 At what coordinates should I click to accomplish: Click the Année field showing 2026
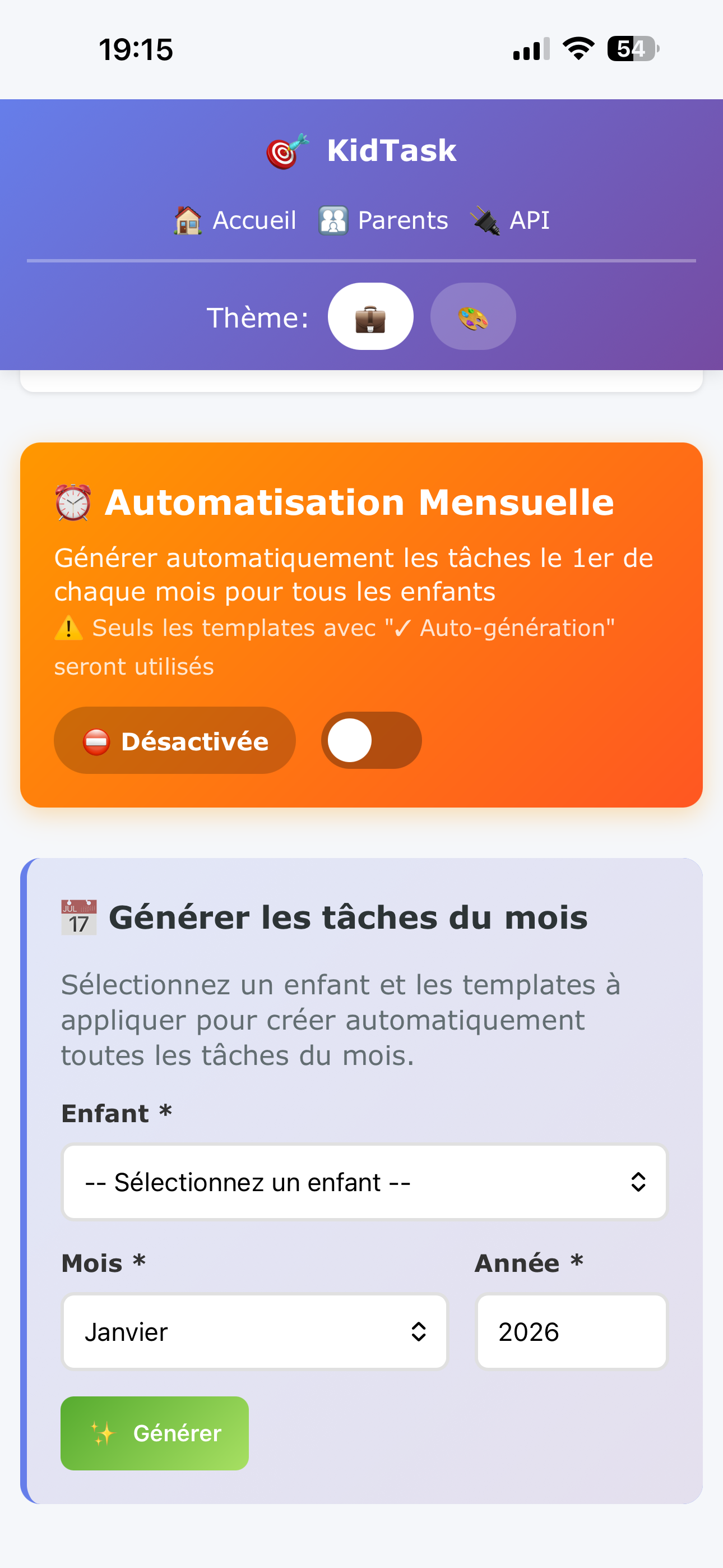pos(571,1331)
